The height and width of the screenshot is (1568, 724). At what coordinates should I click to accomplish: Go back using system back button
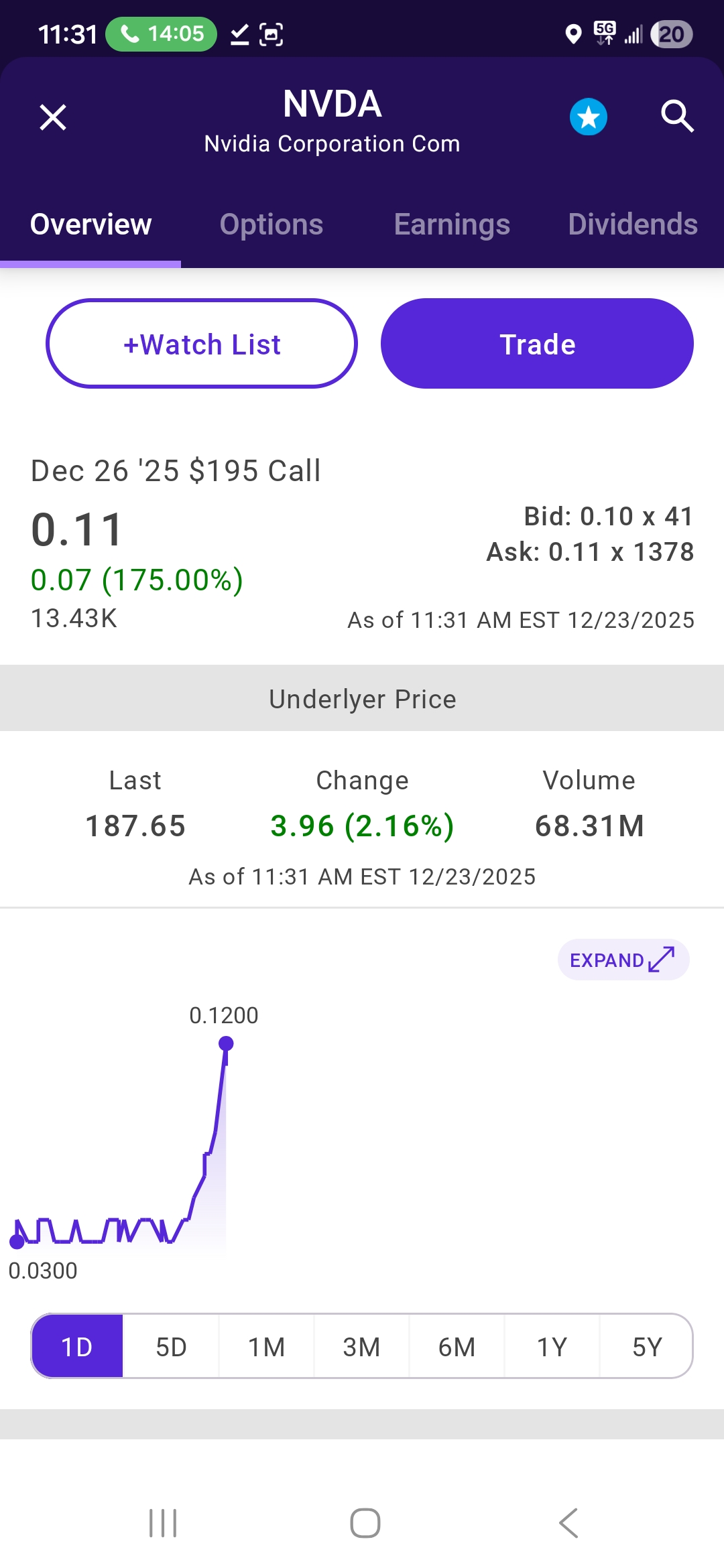[568, 1523]
